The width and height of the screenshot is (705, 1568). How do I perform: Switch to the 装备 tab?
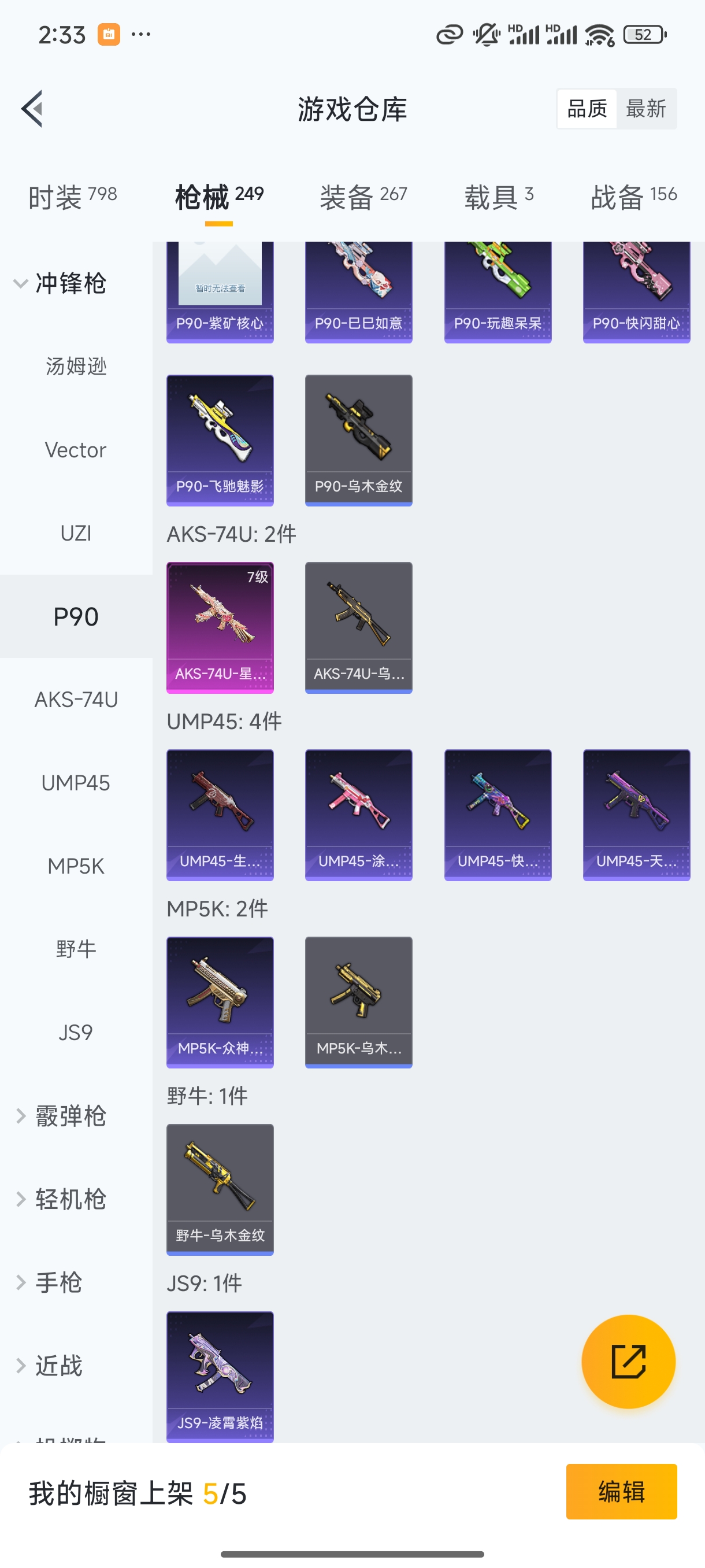coord(363,197)
